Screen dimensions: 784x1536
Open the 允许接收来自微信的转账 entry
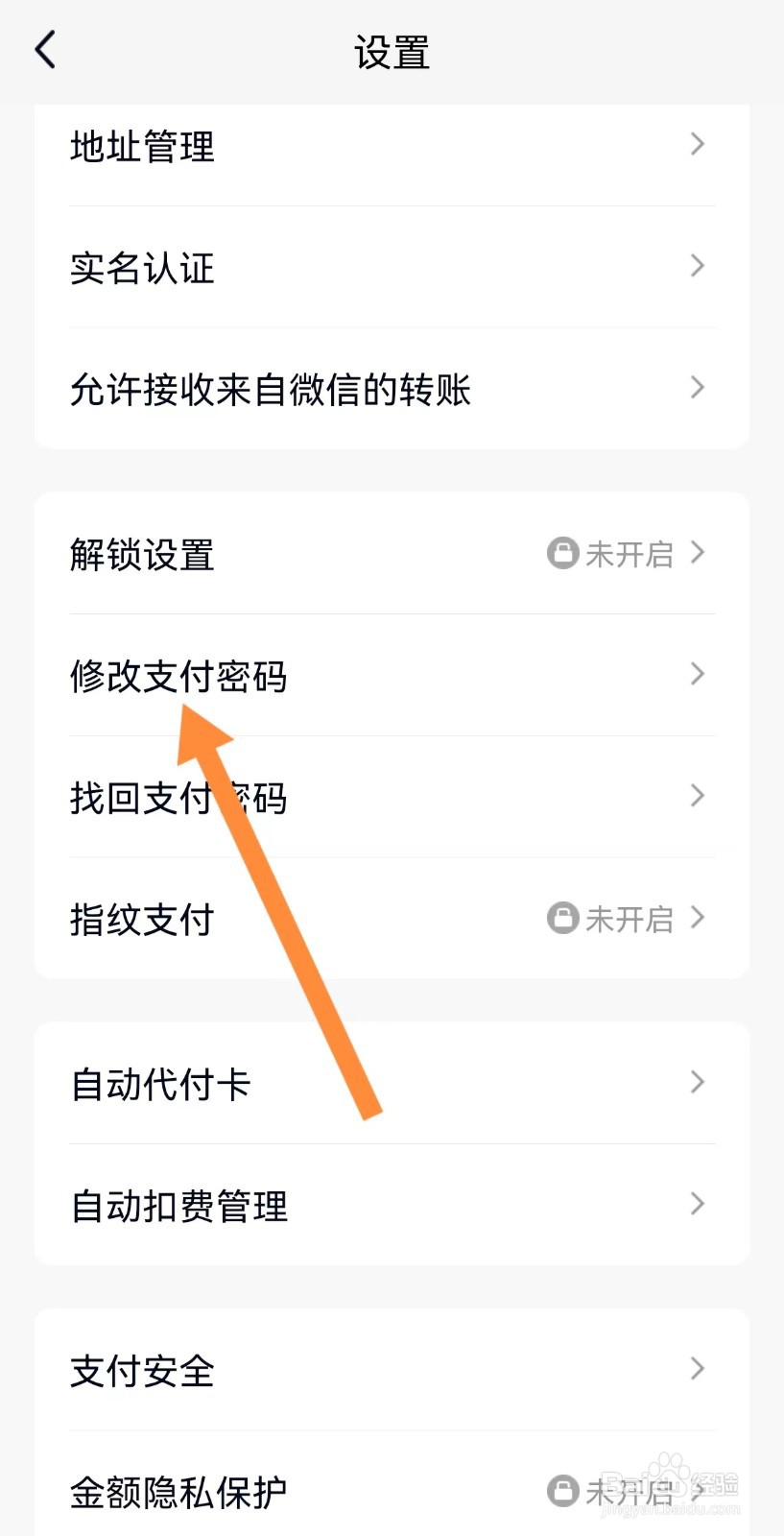269,388
